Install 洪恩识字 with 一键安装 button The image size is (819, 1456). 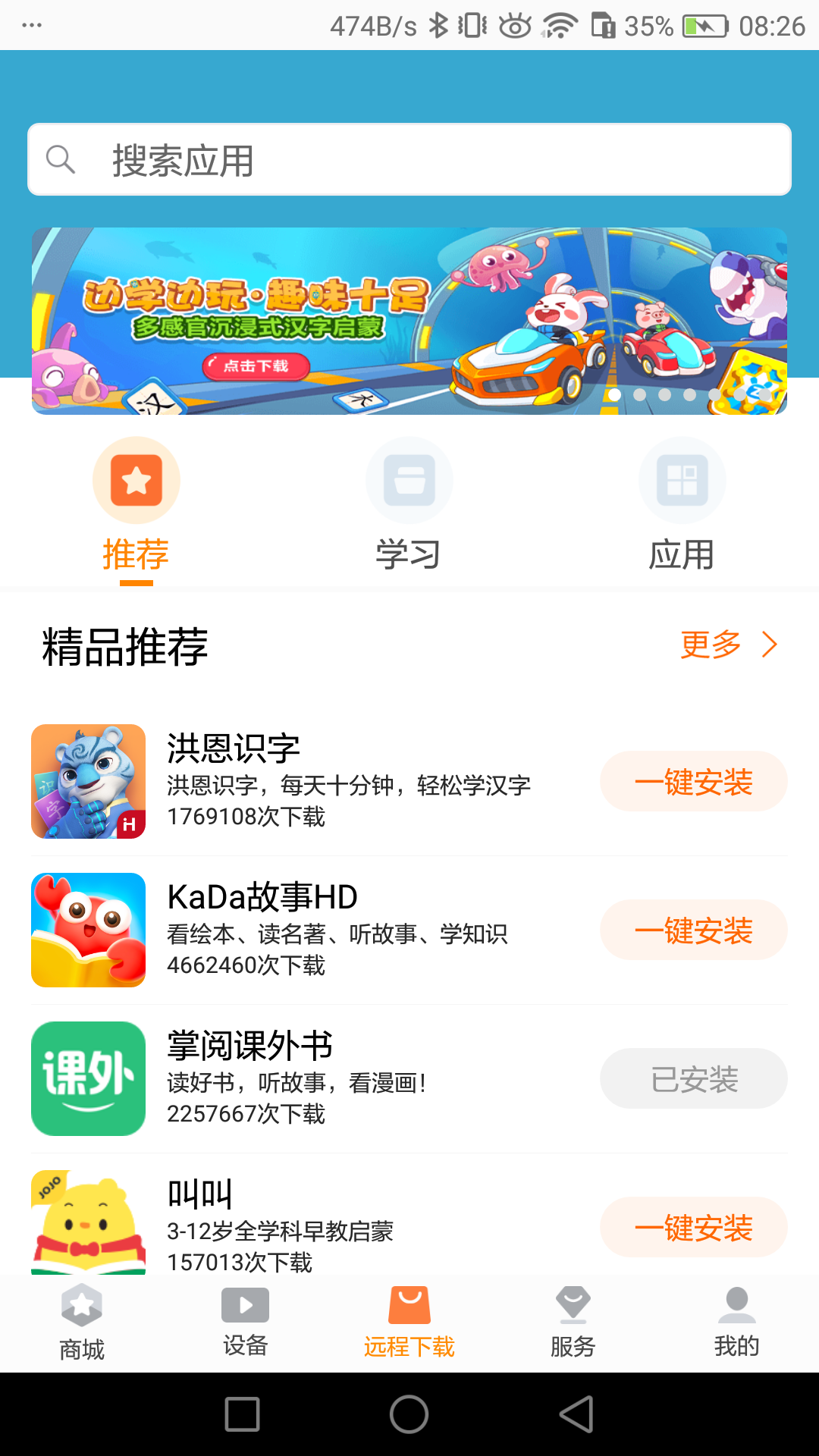(693, 781)
